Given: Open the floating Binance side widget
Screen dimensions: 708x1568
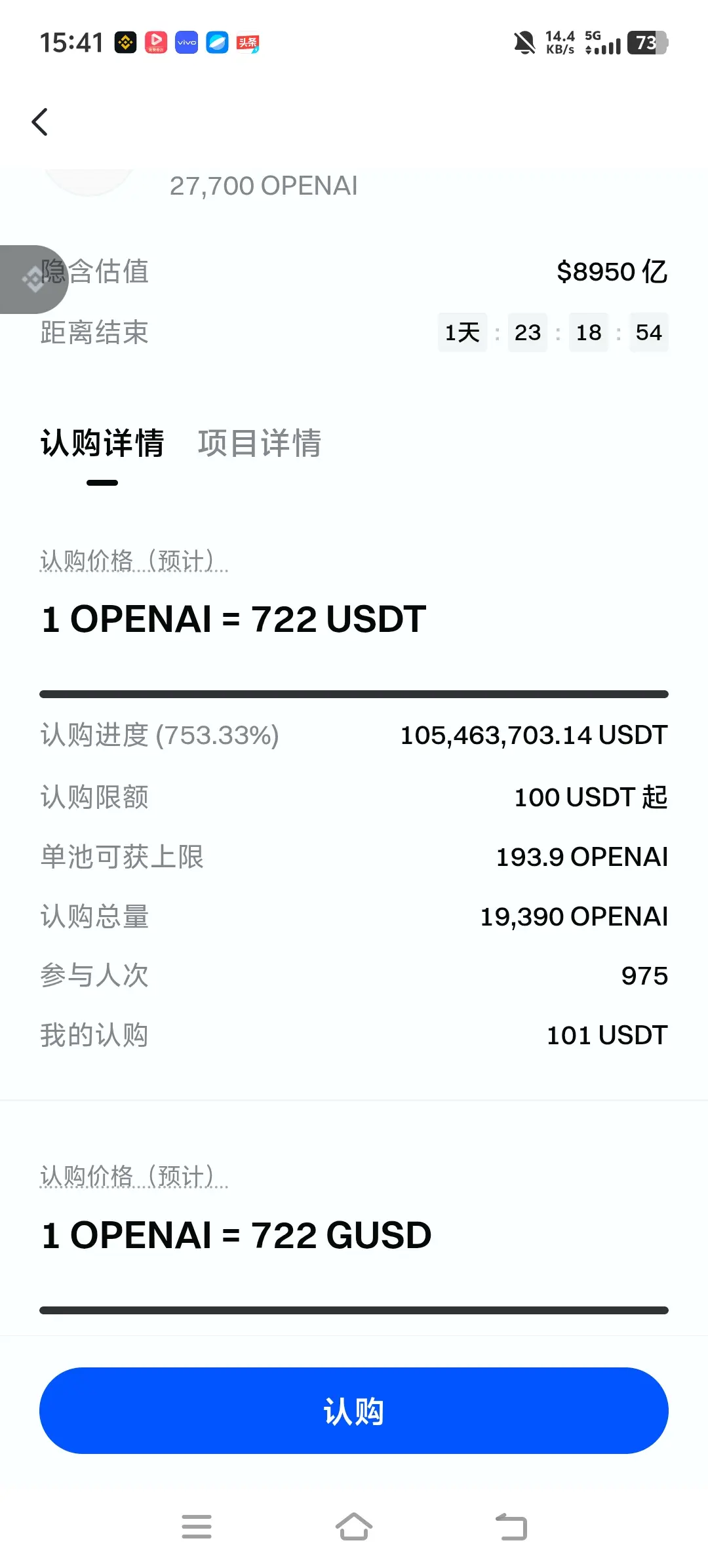Looking at the screenshot, I should click(33, 279).
